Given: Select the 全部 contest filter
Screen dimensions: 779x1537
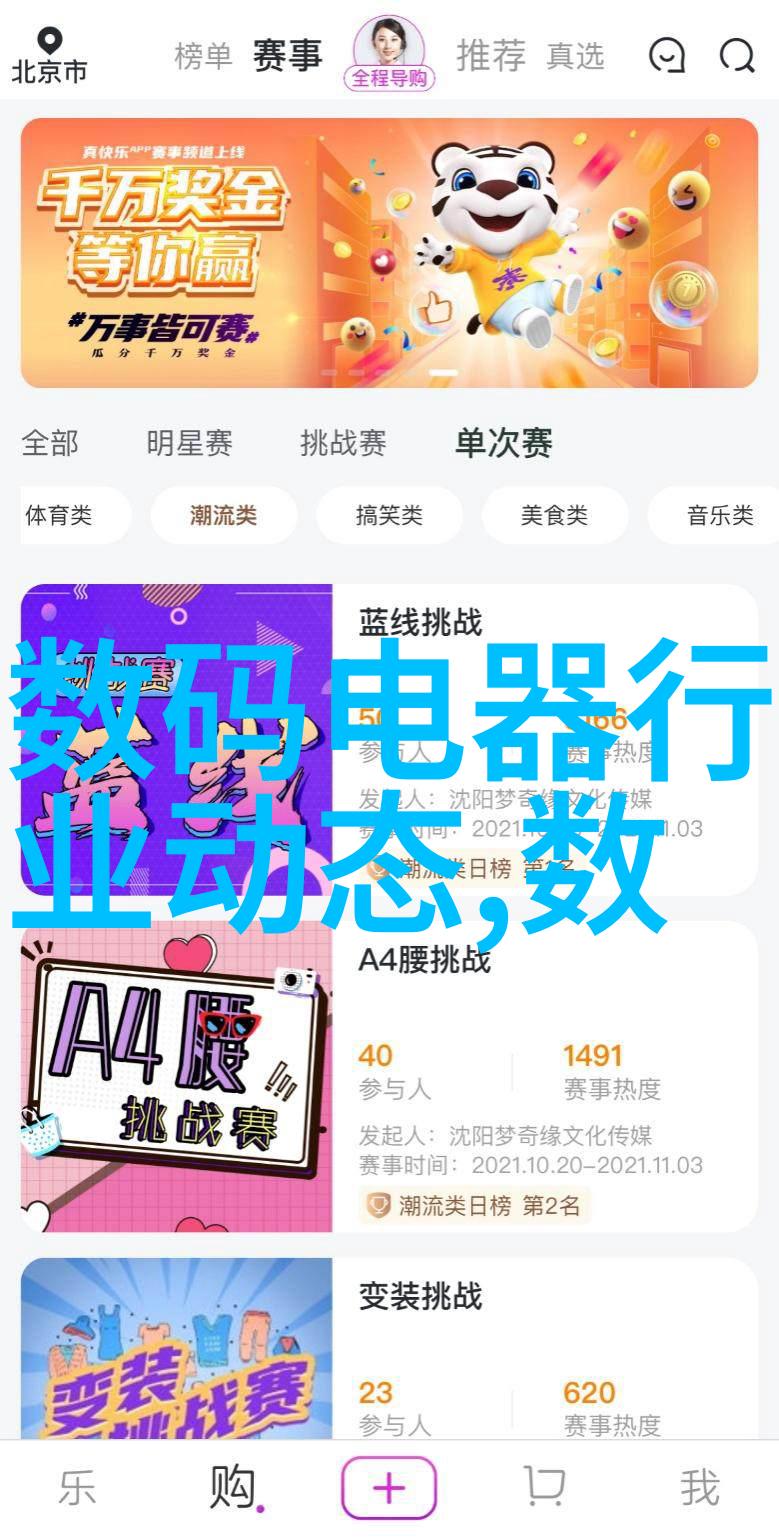Looking at the screenshot, I should pos(50,443).
